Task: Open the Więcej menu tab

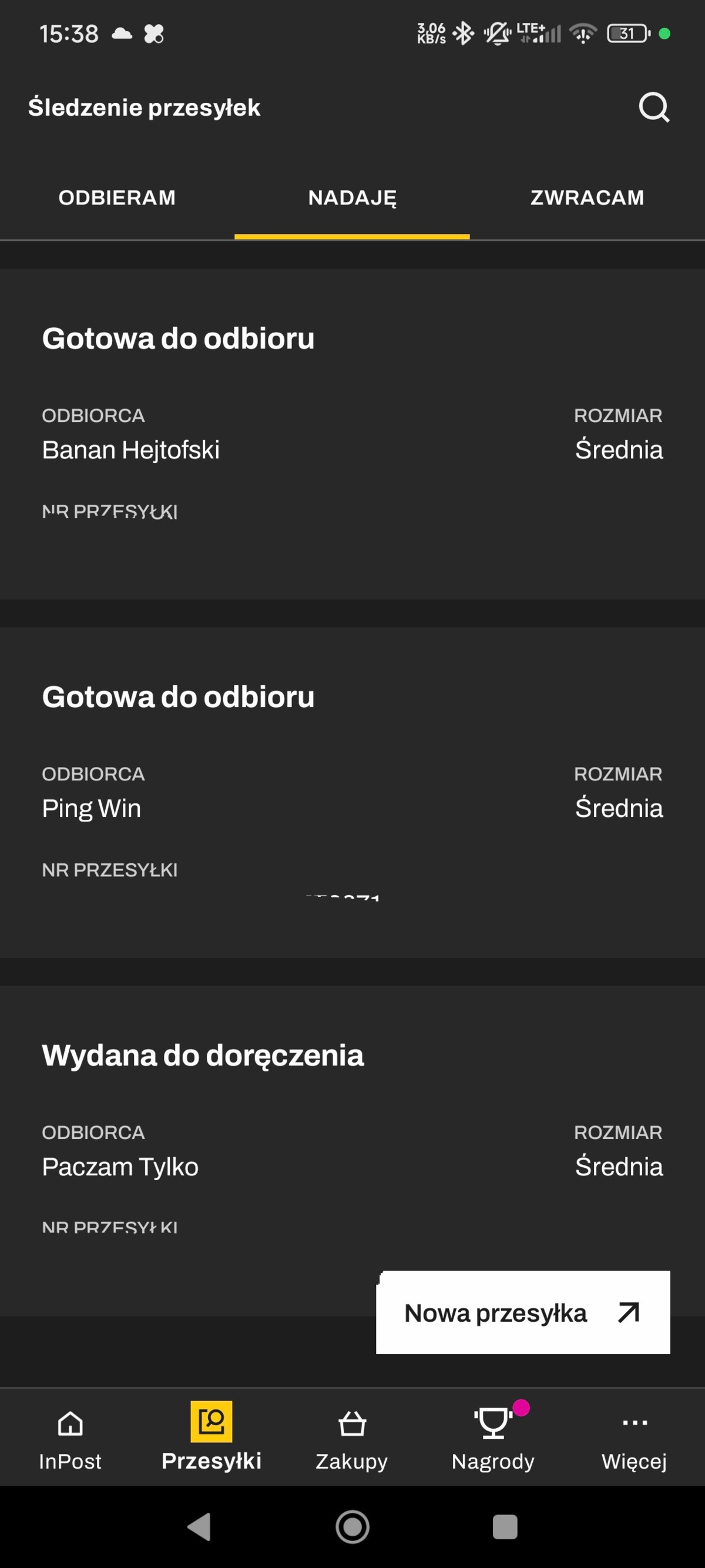Action: point(634,1436)
